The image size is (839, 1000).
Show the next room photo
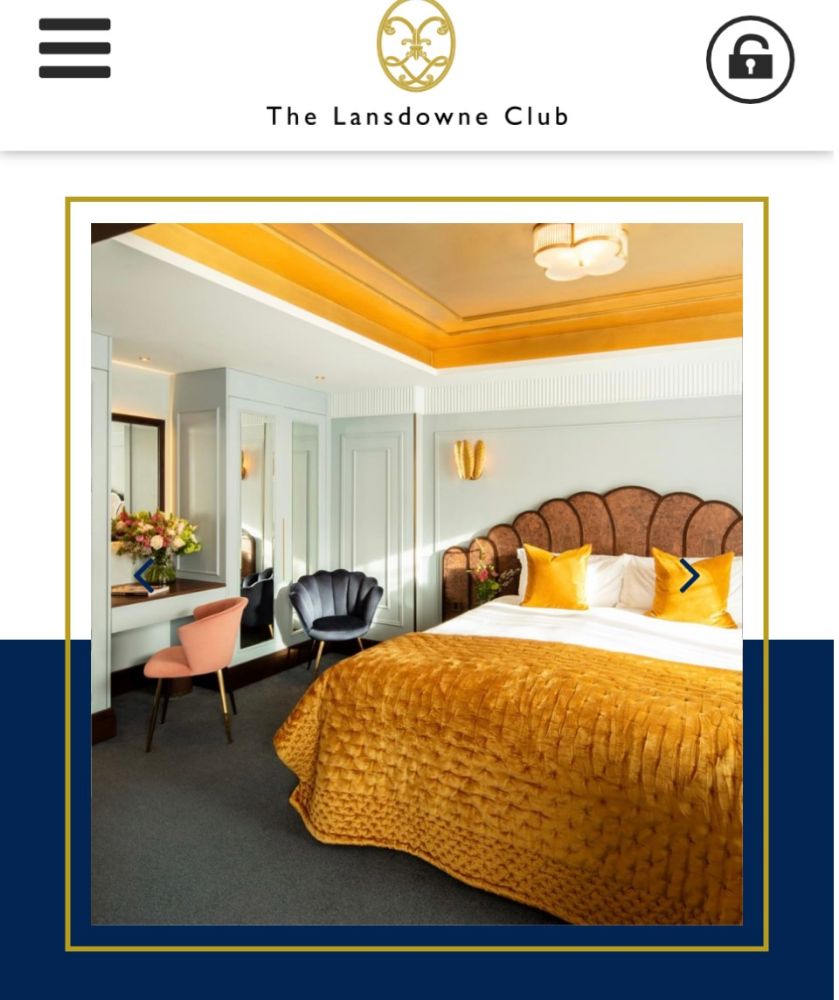point(689,575)
